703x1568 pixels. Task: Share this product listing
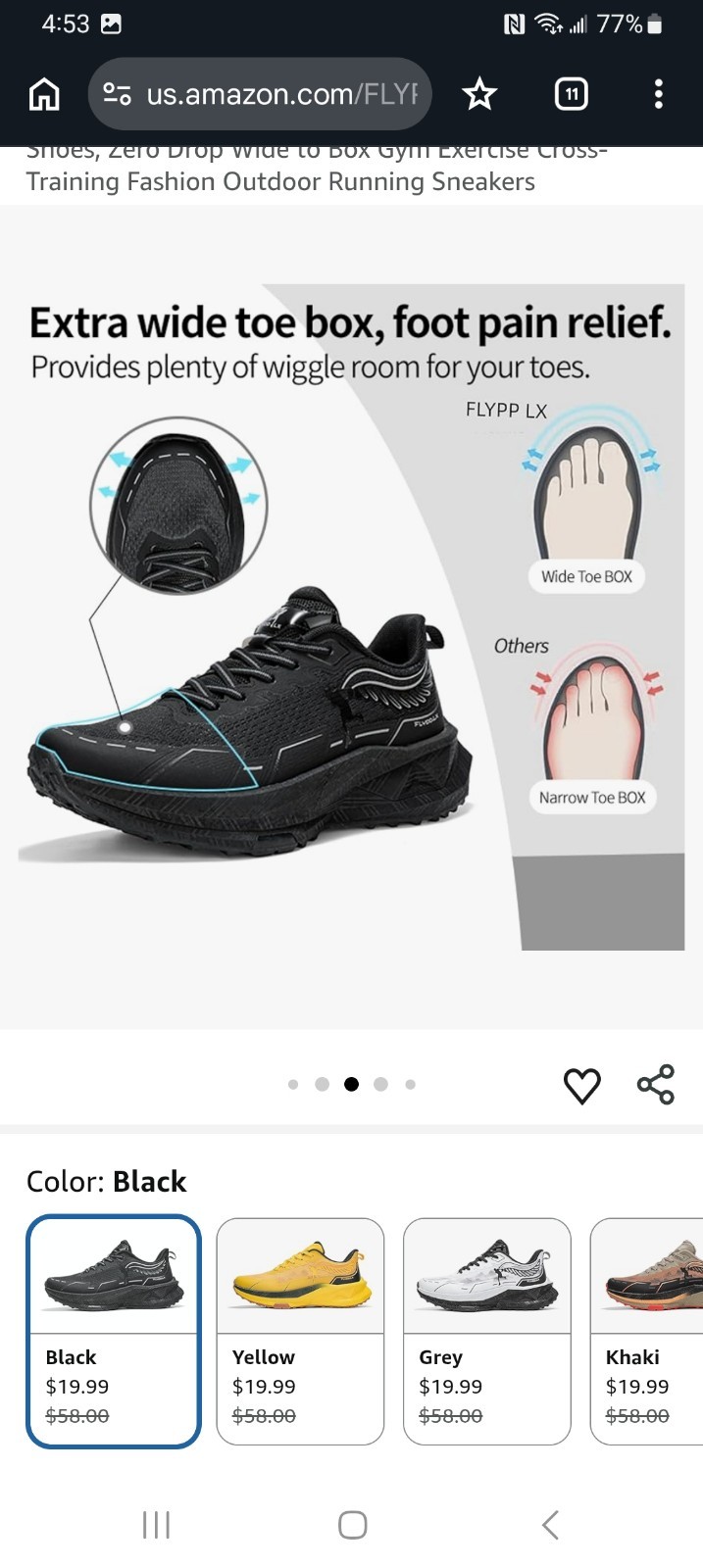pos(656,1084)
